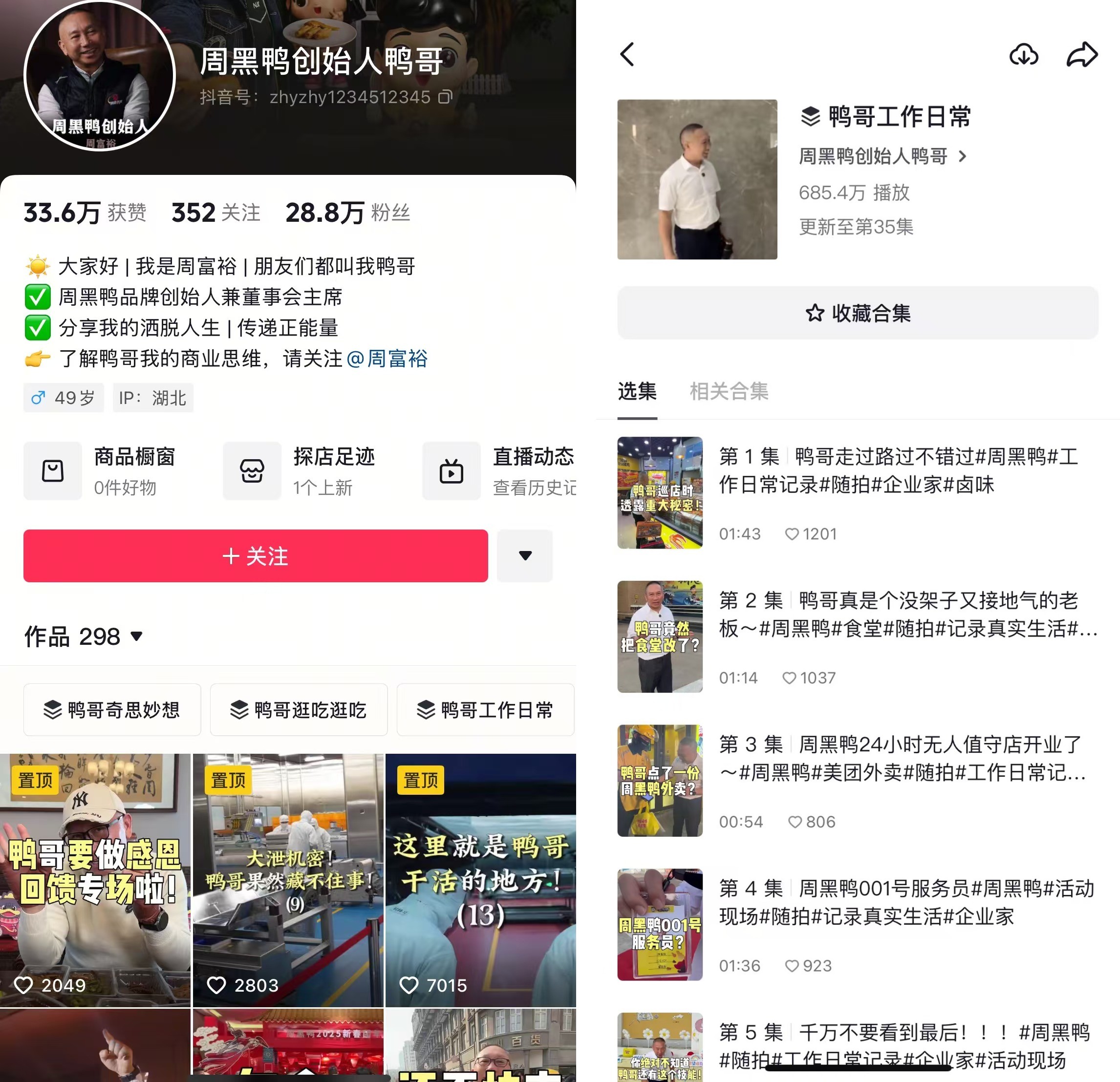Tap the download cloud icon

(1023, 55)
